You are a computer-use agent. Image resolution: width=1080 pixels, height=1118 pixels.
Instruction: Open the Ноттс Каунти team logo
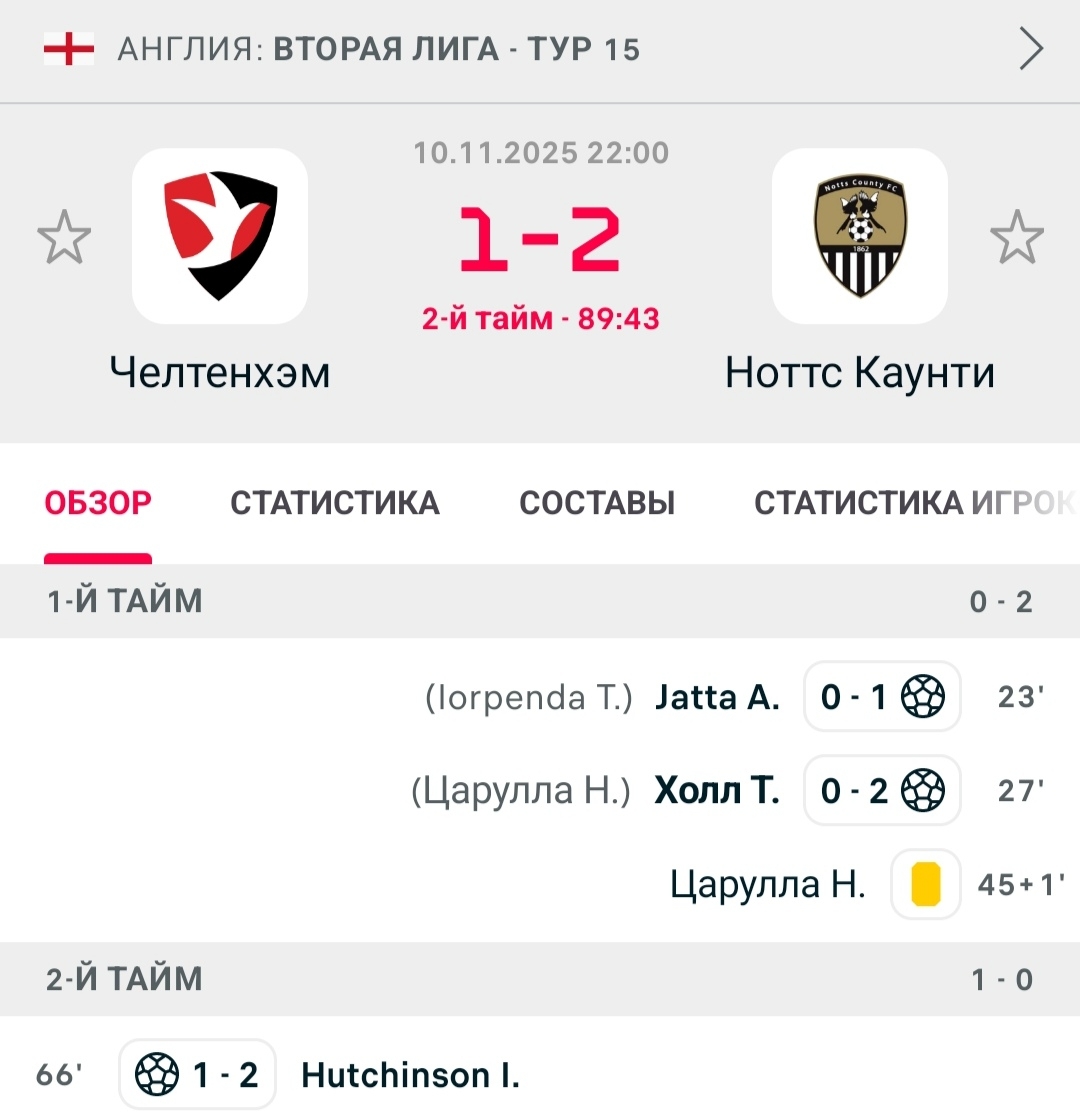tap(860, 236)
